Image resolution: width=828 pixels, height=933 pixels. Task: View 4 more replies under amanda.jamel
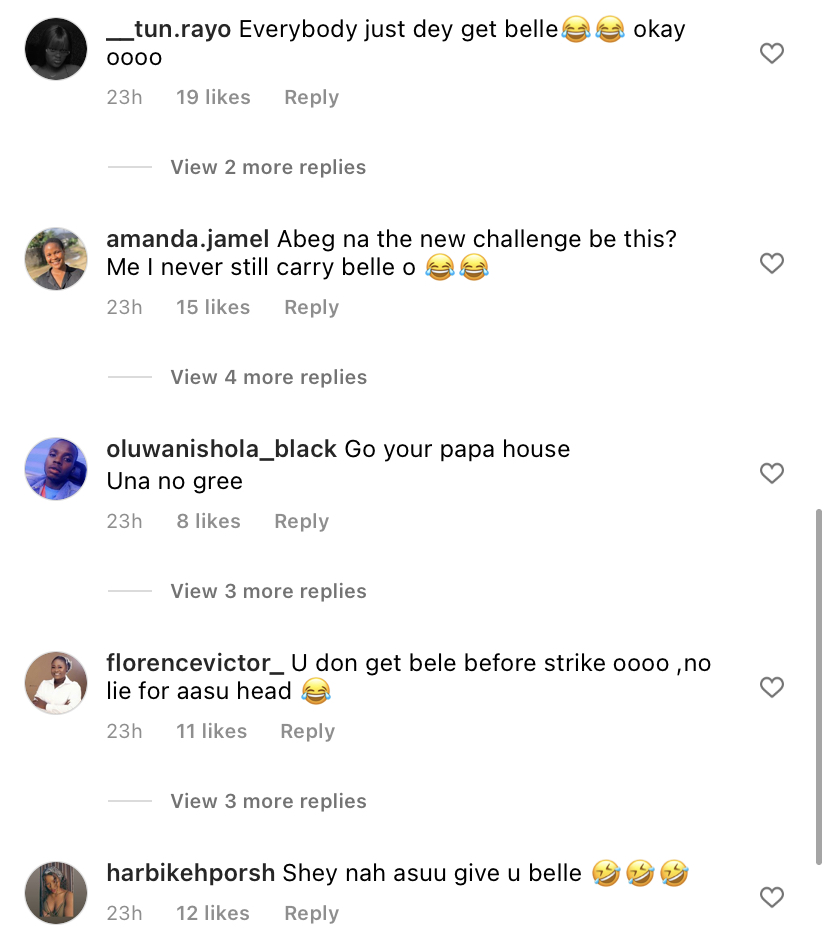pyautogui.click(x=268, y=378)
